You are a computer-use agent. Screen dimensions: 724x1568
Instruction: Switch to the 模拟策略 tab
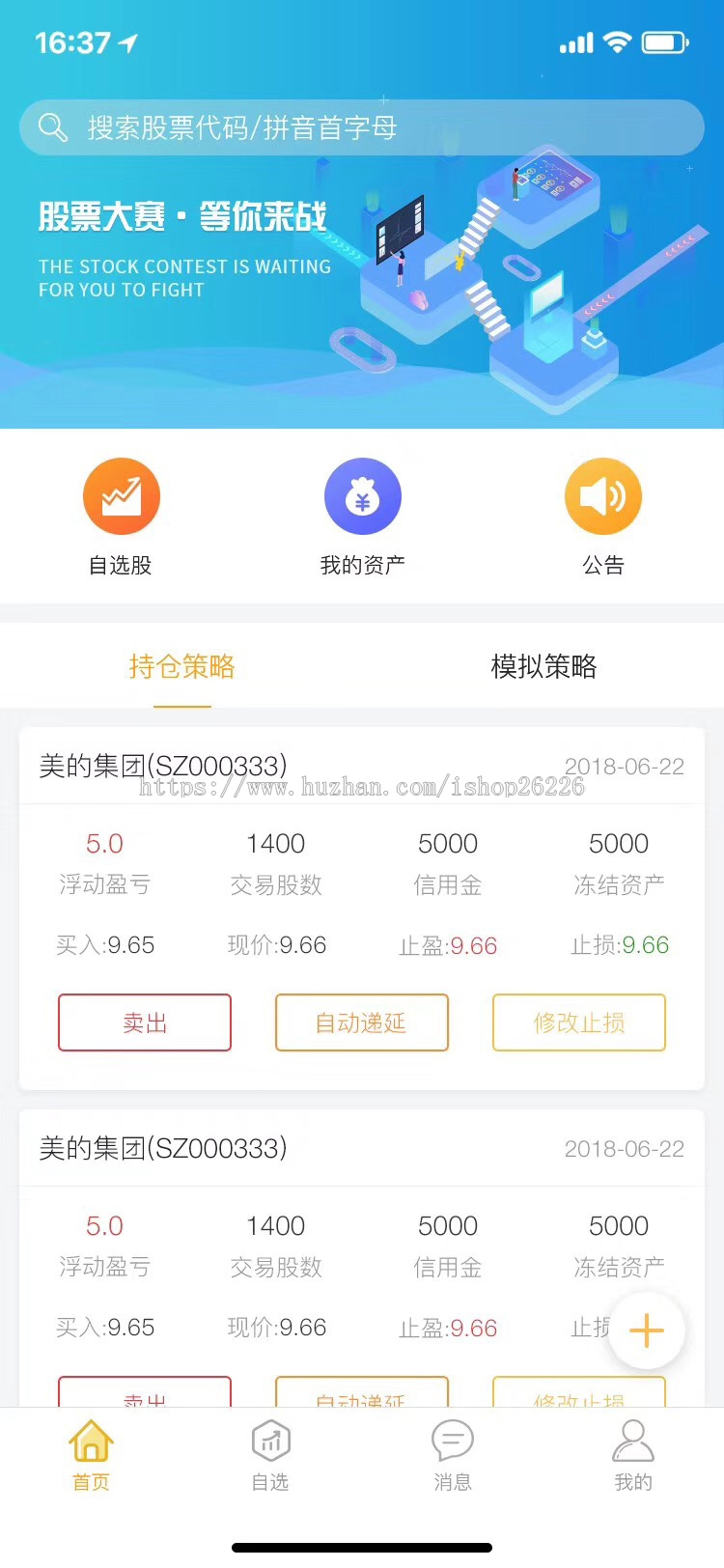(x=544, y=666)
